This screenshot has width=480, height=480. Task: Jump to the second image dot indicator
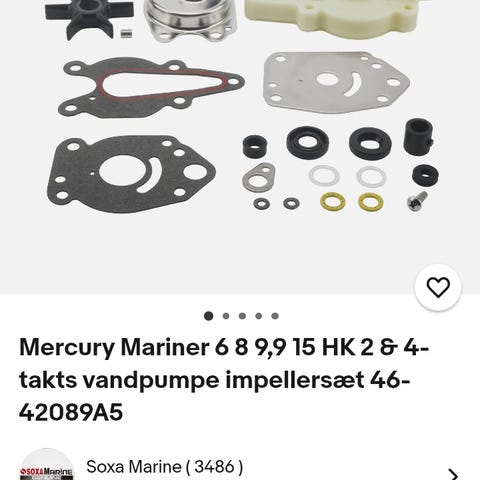[x=226, y=316]
